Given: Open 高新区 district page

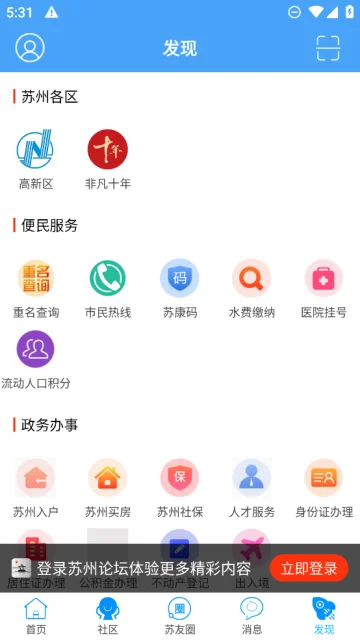Looking at the screenshot, I should [36, 160].
